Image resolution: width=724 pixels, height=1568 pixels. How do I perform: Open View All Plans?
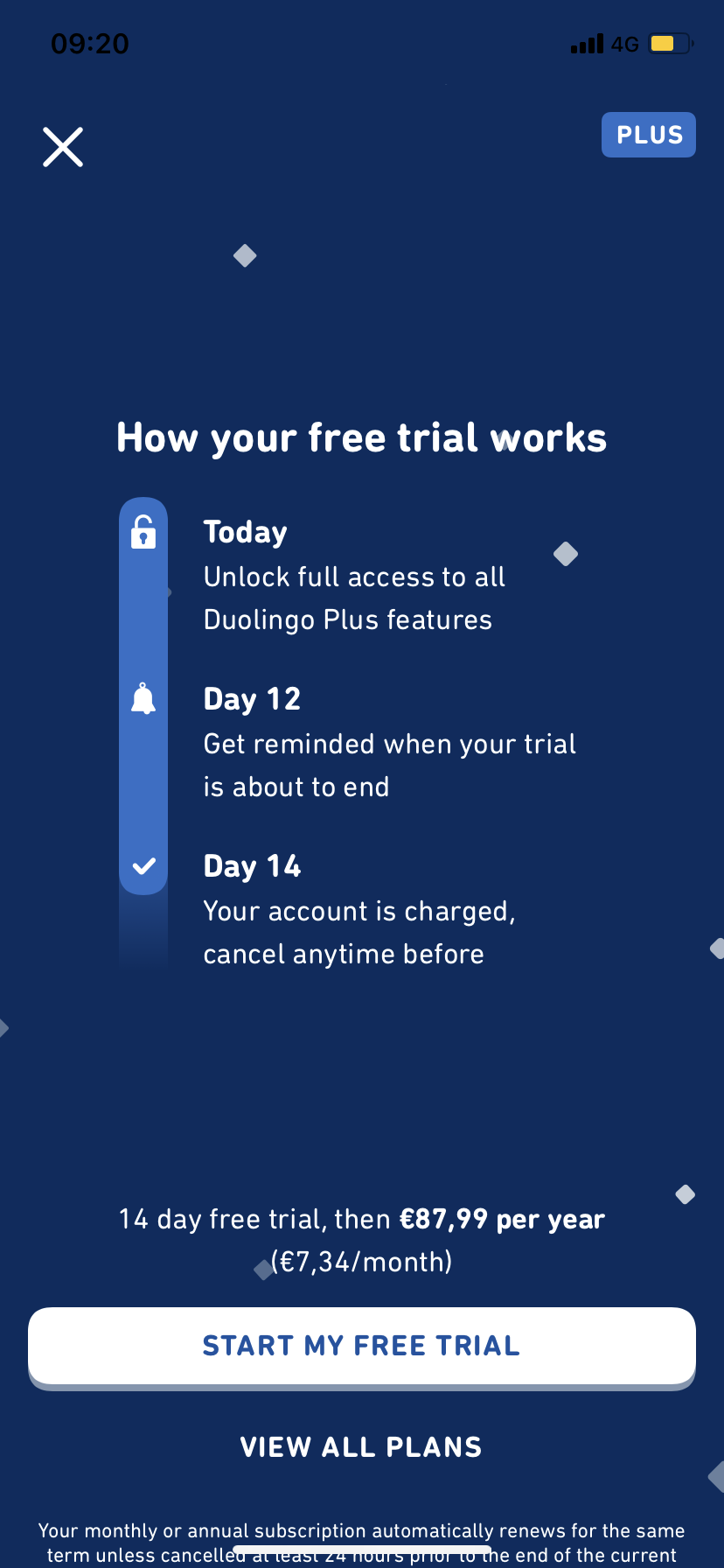(361, 1447)
